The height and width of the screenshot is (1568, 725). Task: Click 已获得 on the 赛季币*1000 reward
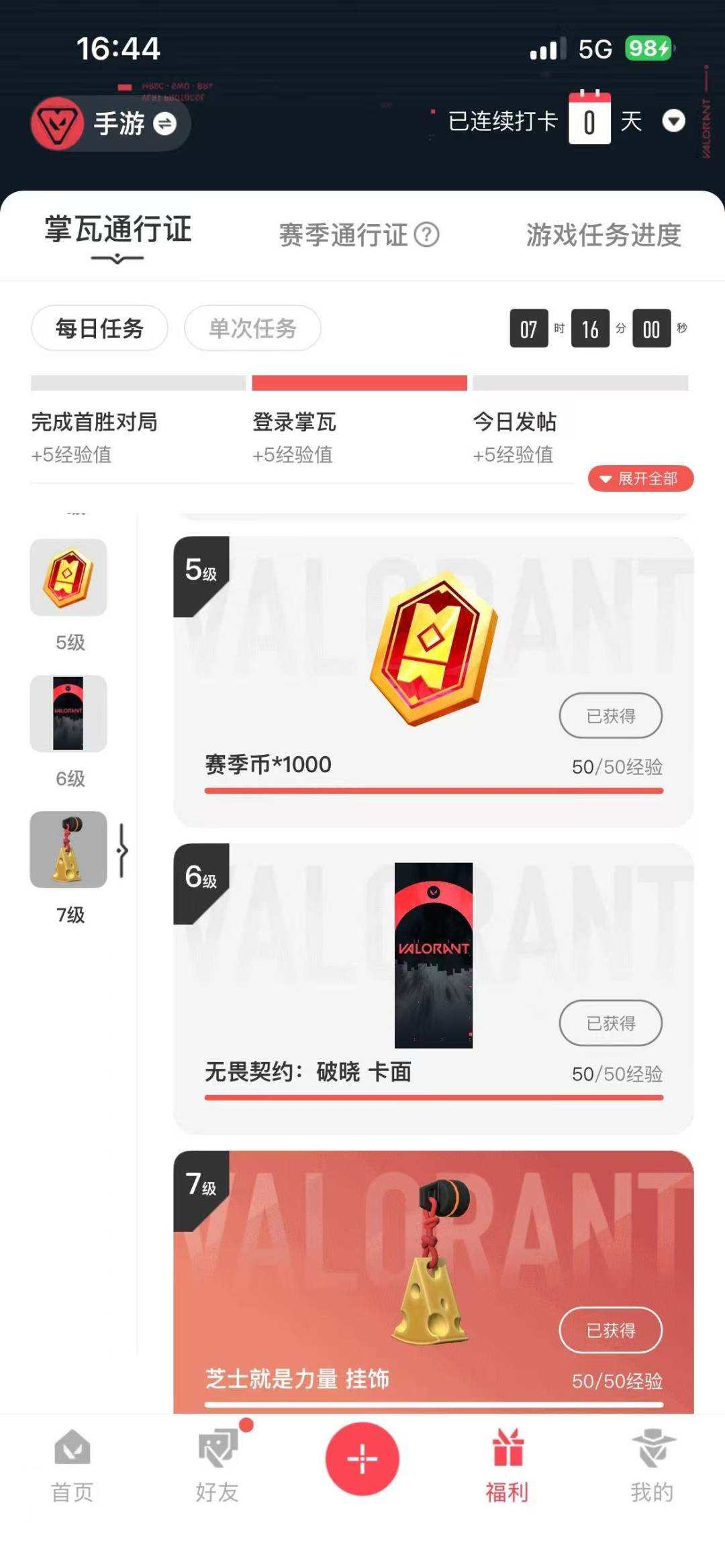610,716
